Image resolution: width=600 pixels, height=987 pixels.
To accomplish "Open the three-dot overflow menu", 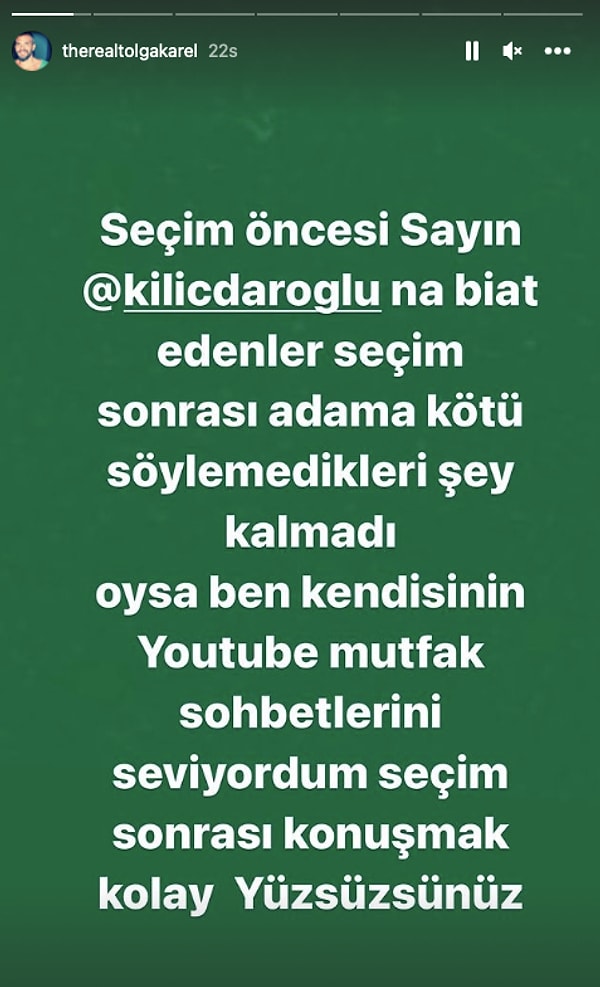I will coord(557,51).
